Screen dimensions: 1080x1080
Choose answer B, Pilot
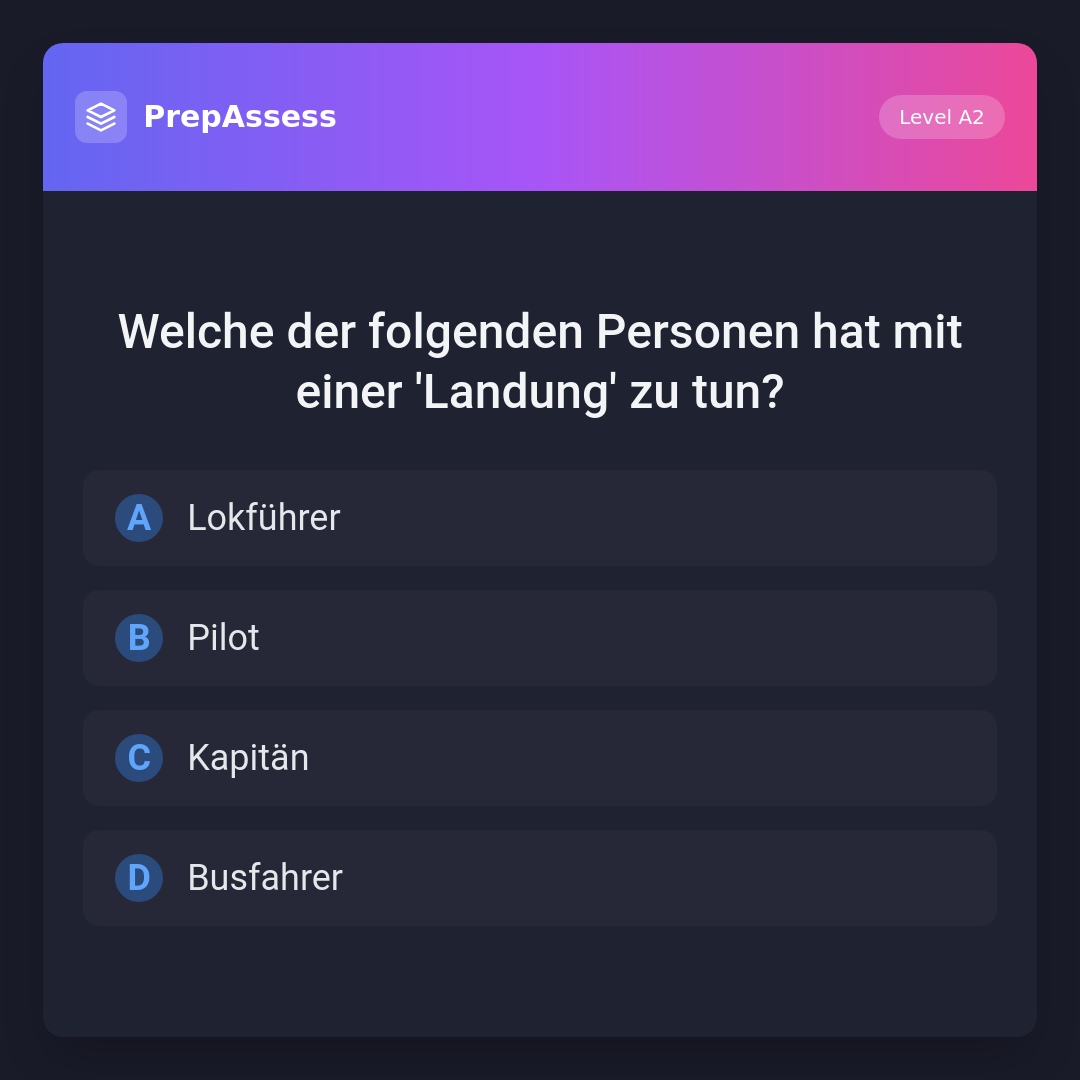point(540,638)
